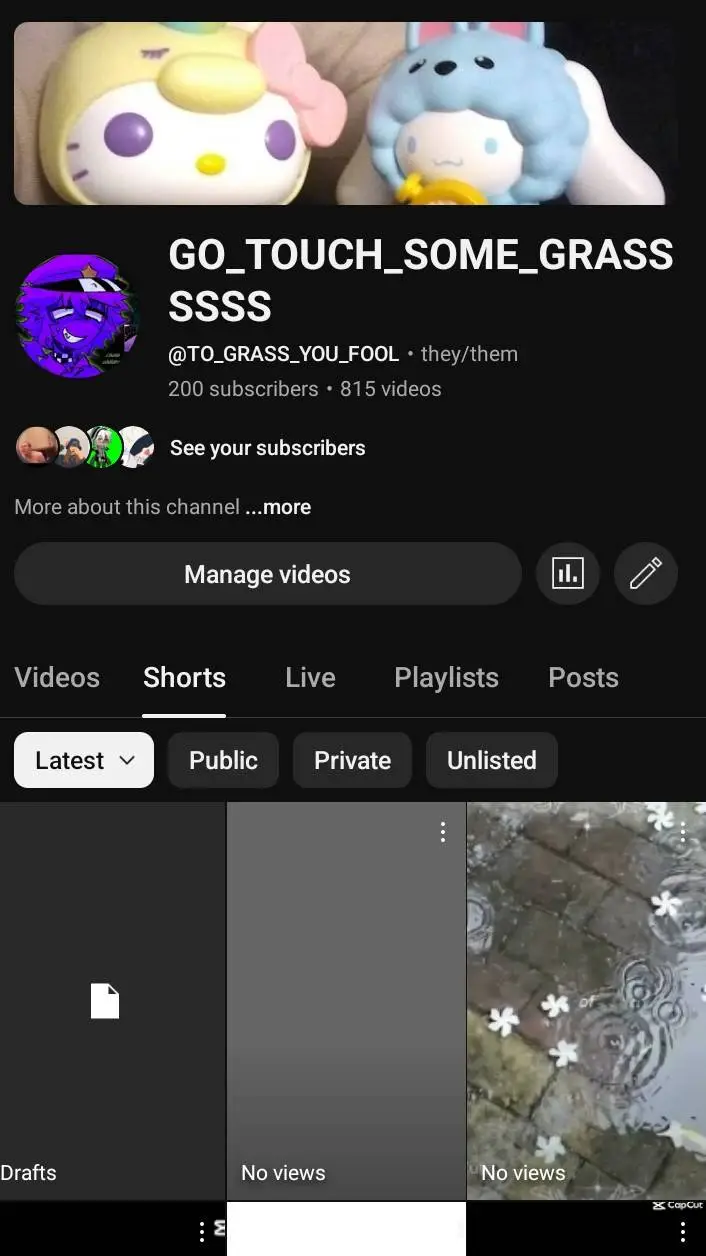Open channel analytics icon

click(x=567, y=574)
